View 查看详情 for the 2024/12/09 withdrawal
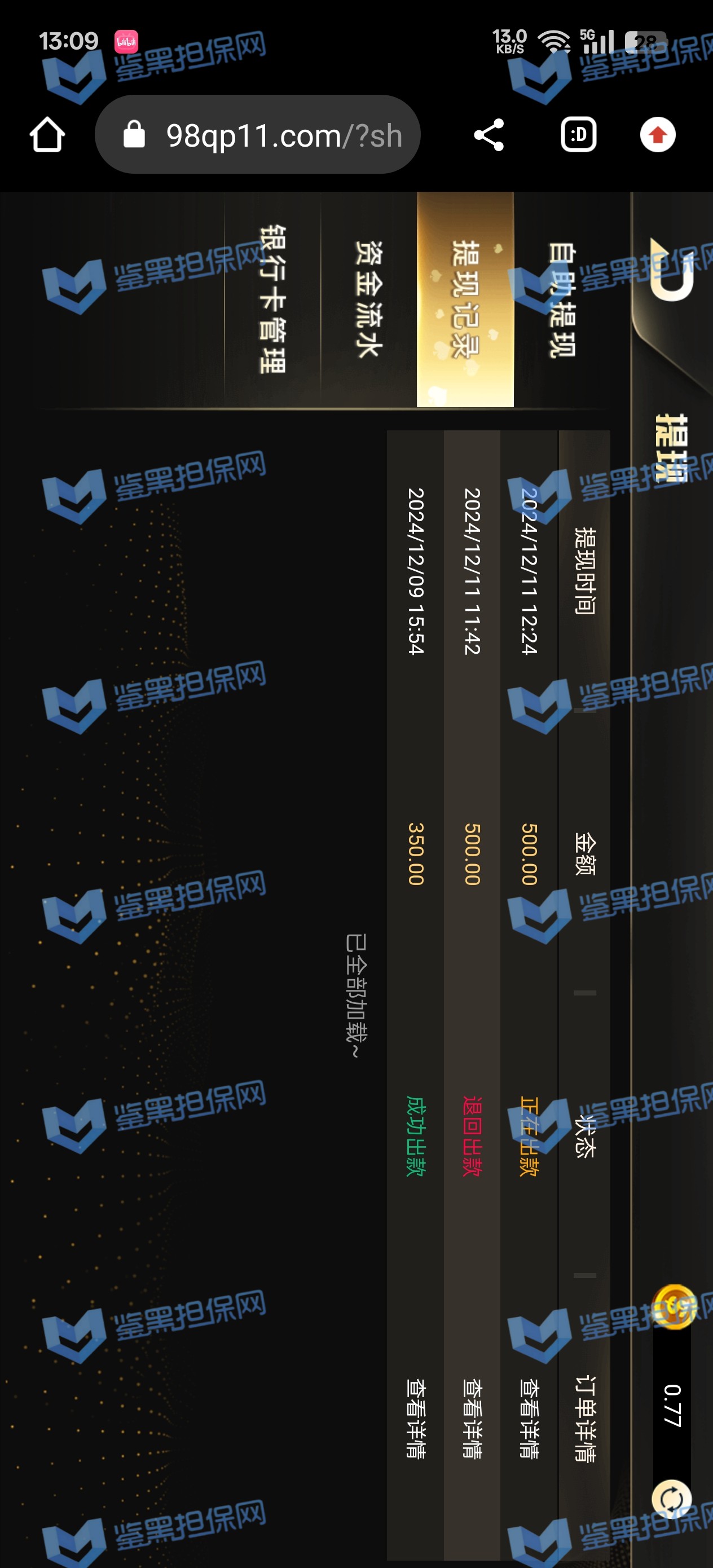This screenshot has width=713, height=1568. pyautogui.click(x=415, y=1419)
